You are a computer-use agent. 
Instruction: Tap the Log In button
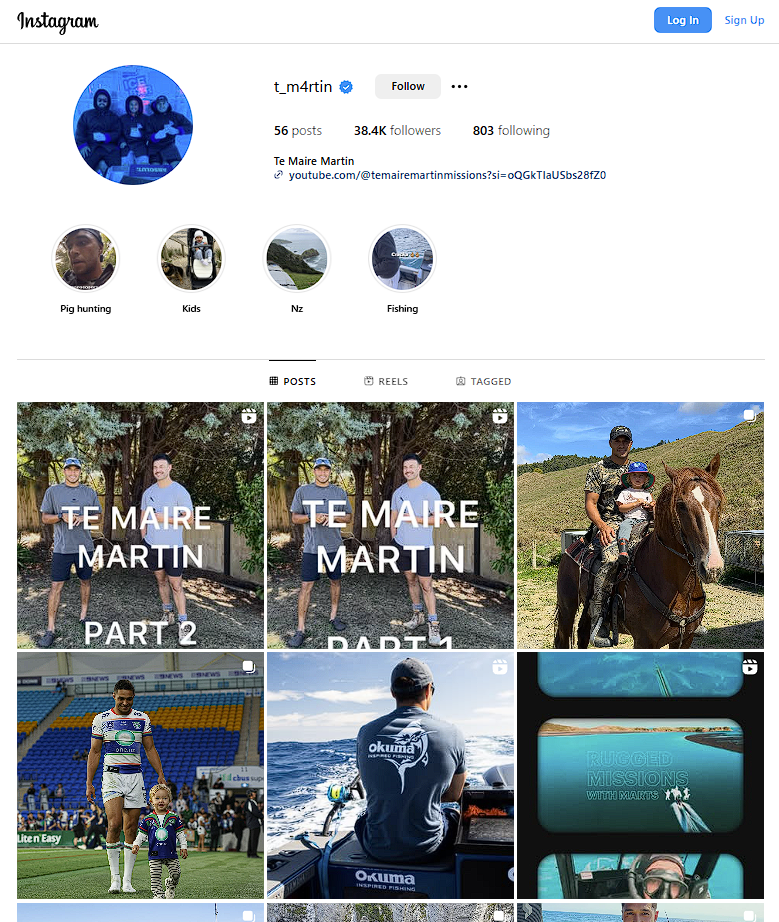(x=682, y=20)
